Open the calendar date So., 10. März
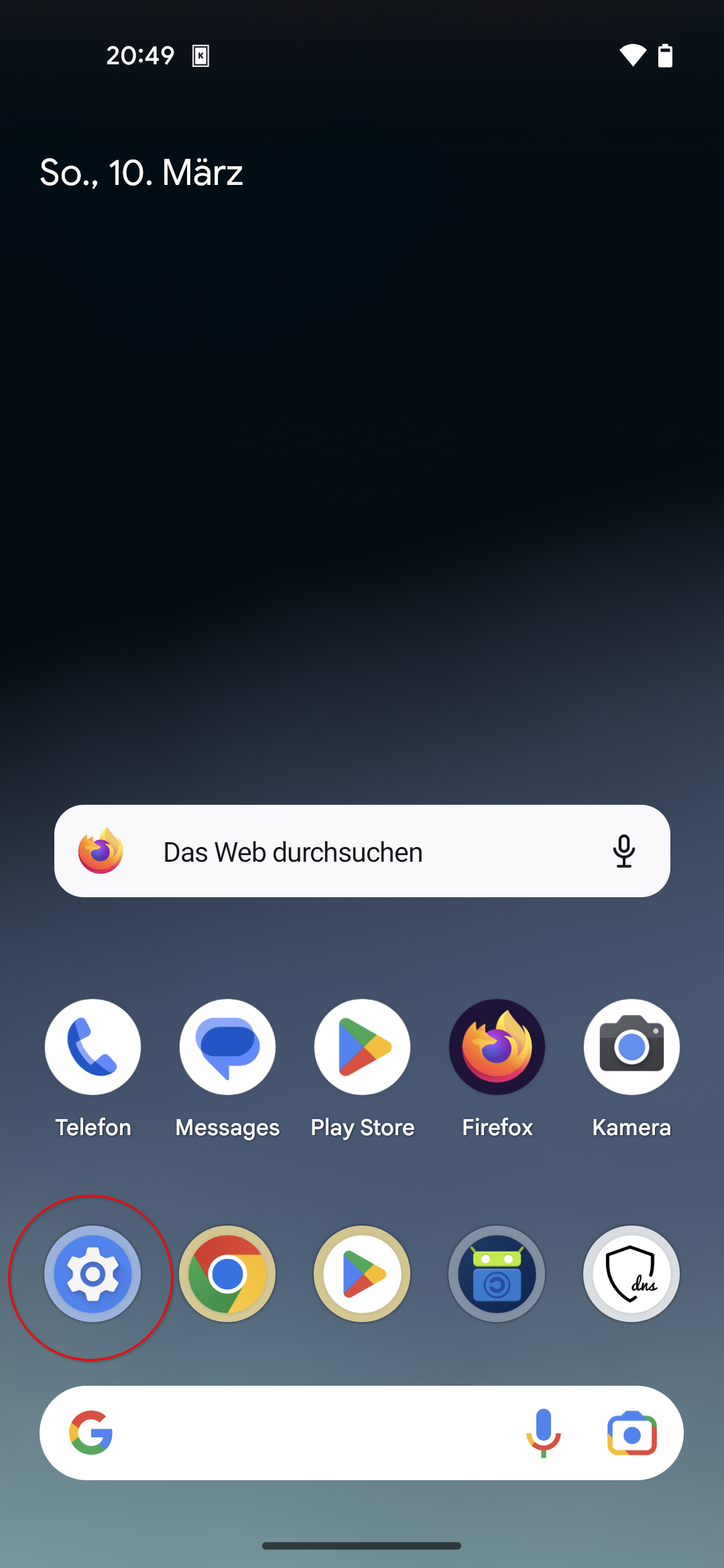Viewport: 724px width, 1568px height. (141, 173)
